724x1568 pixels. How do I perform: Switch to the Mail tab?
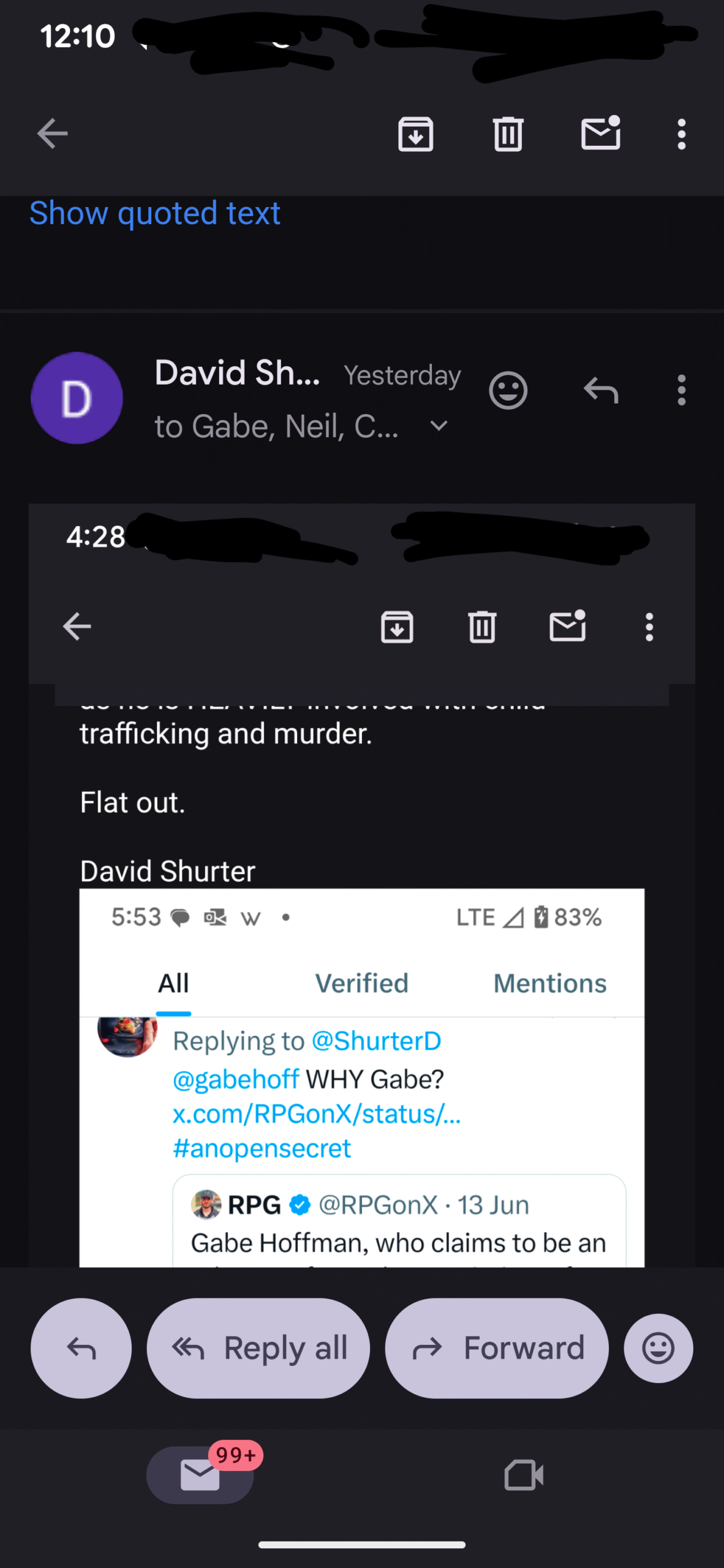(x=200, y=1474)
